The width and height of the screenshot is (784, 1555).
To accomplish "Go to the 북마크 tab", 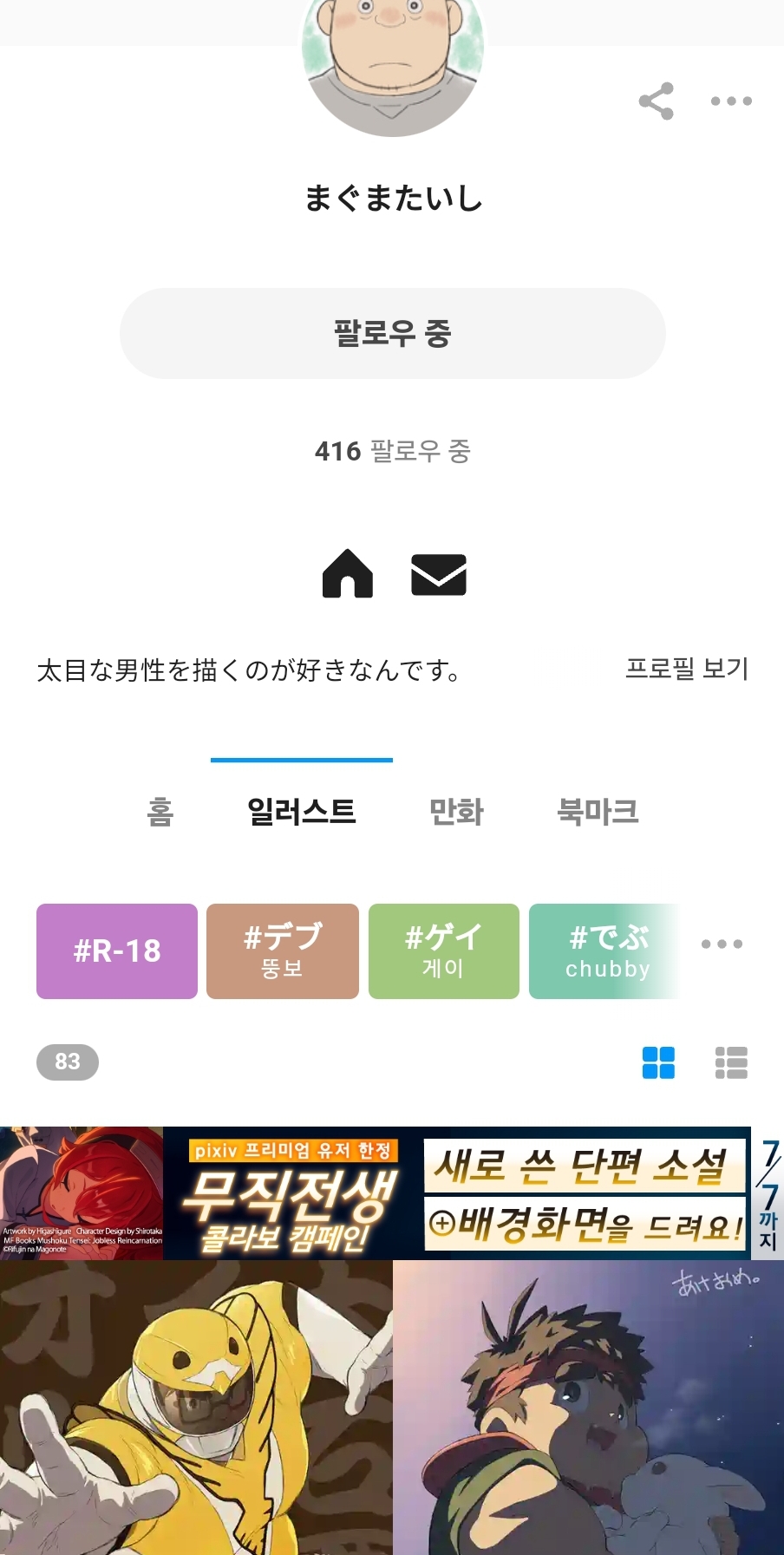I will (x=598, y=812).
